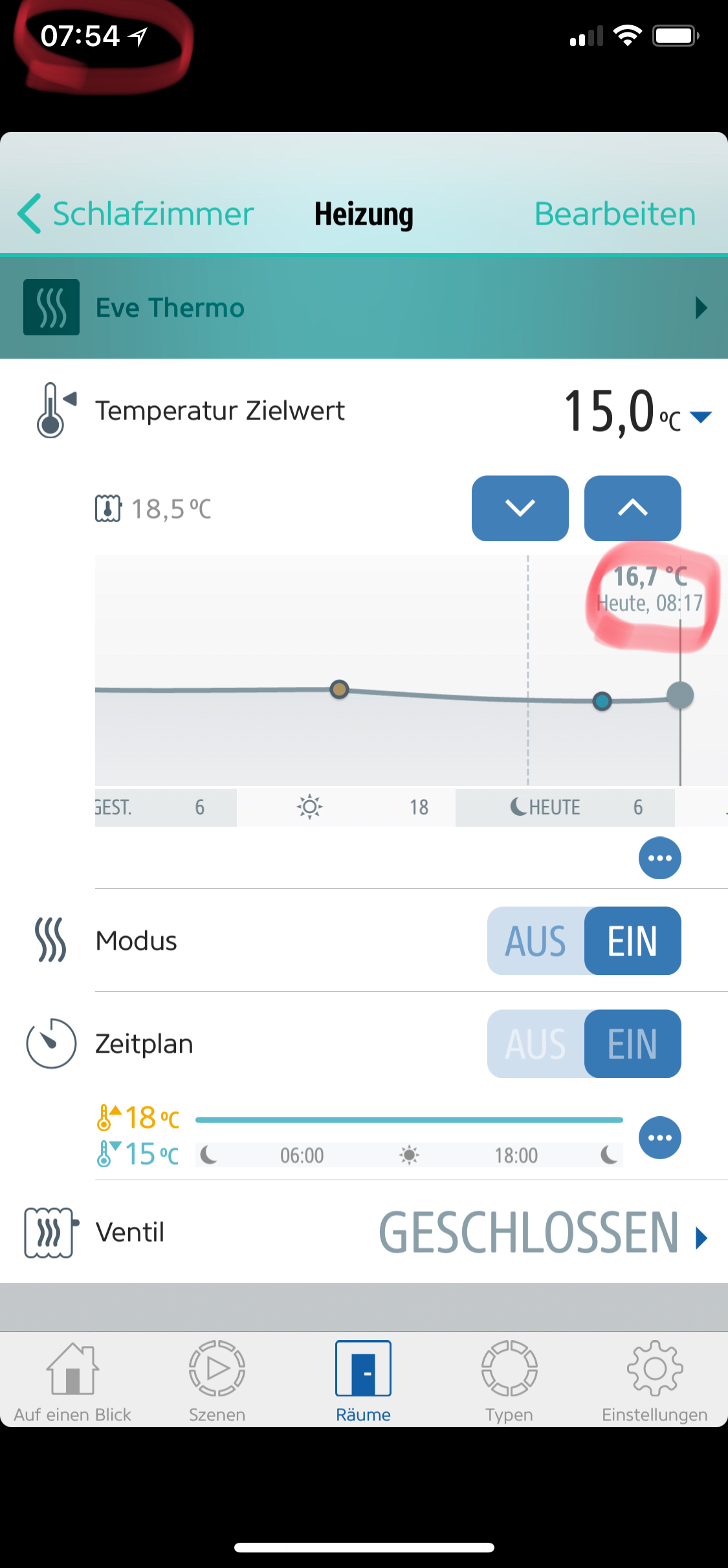Lower target temperature with down arrow
The height and width of the screenshot is (1568, 728).
520,508
